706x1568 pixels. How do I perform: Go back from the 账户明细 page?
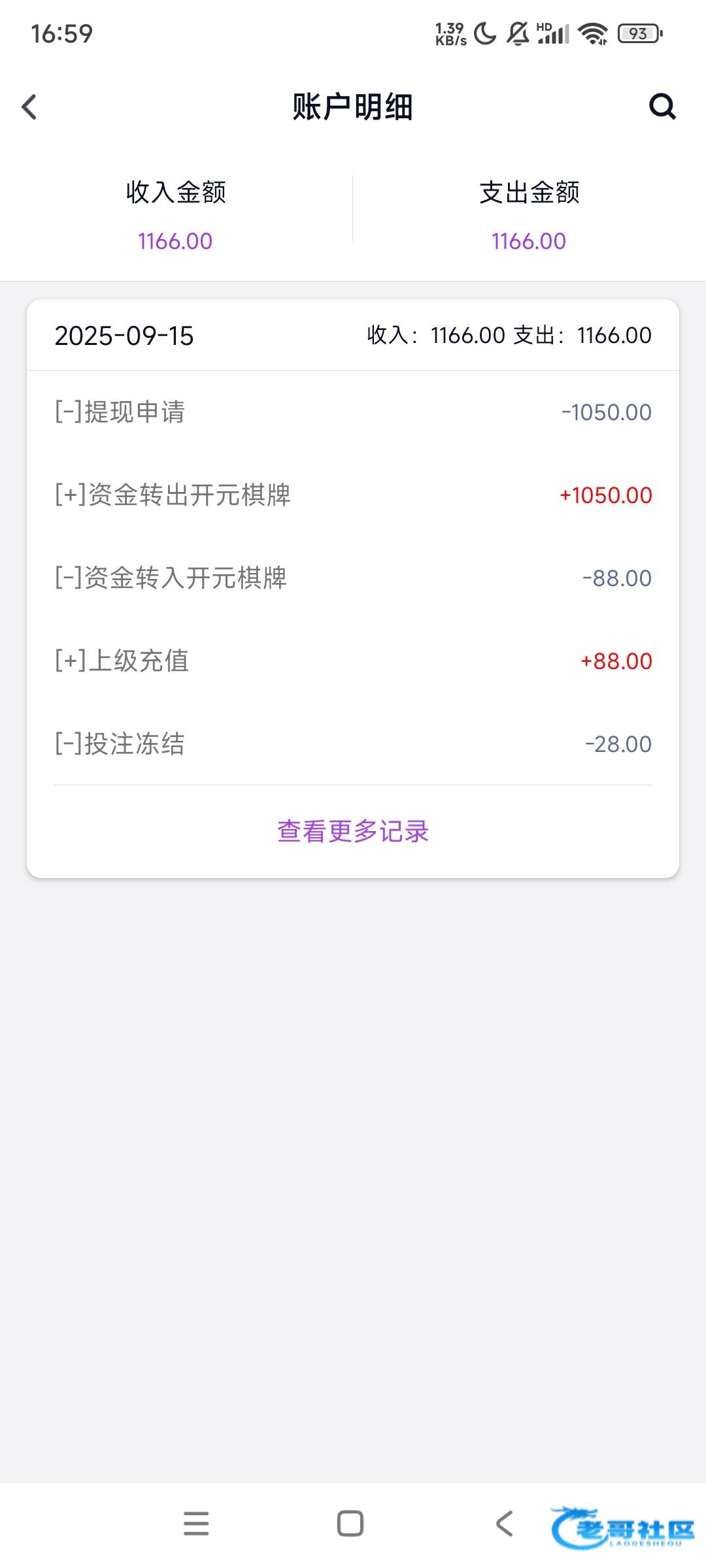click(x=29, y=107)
